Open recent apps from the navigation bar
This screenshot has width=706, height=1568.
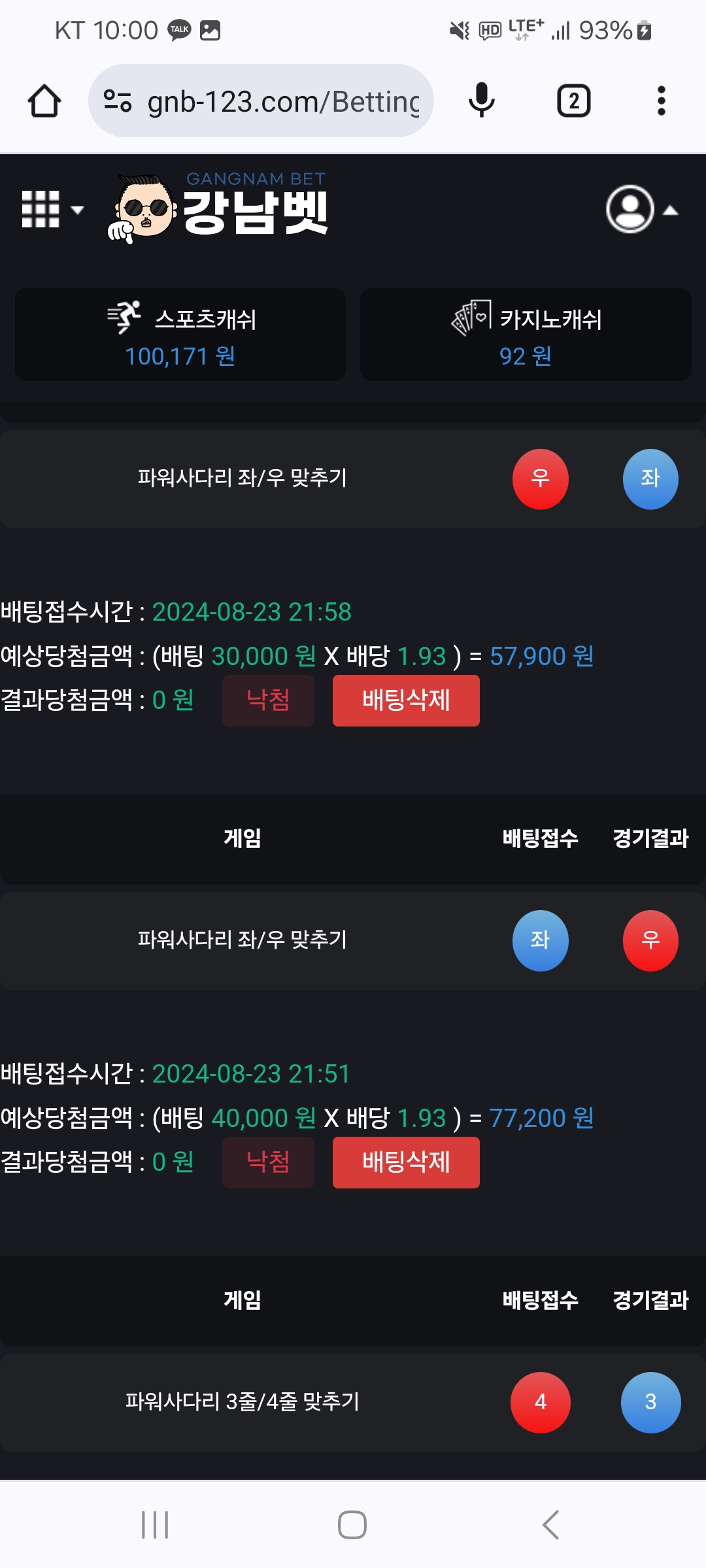pos(155,1525)
